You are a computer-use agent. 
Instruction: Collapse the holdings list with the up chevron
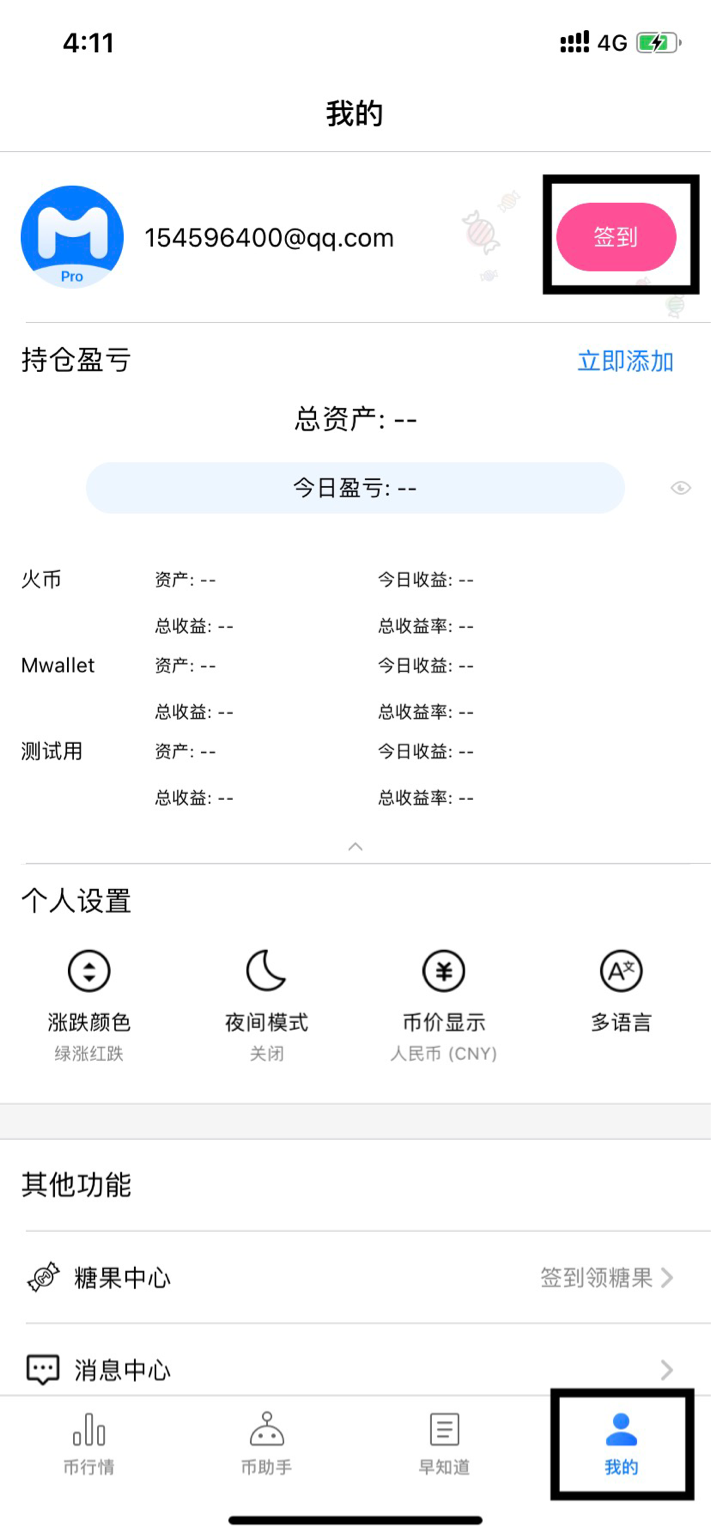point(355,846)
